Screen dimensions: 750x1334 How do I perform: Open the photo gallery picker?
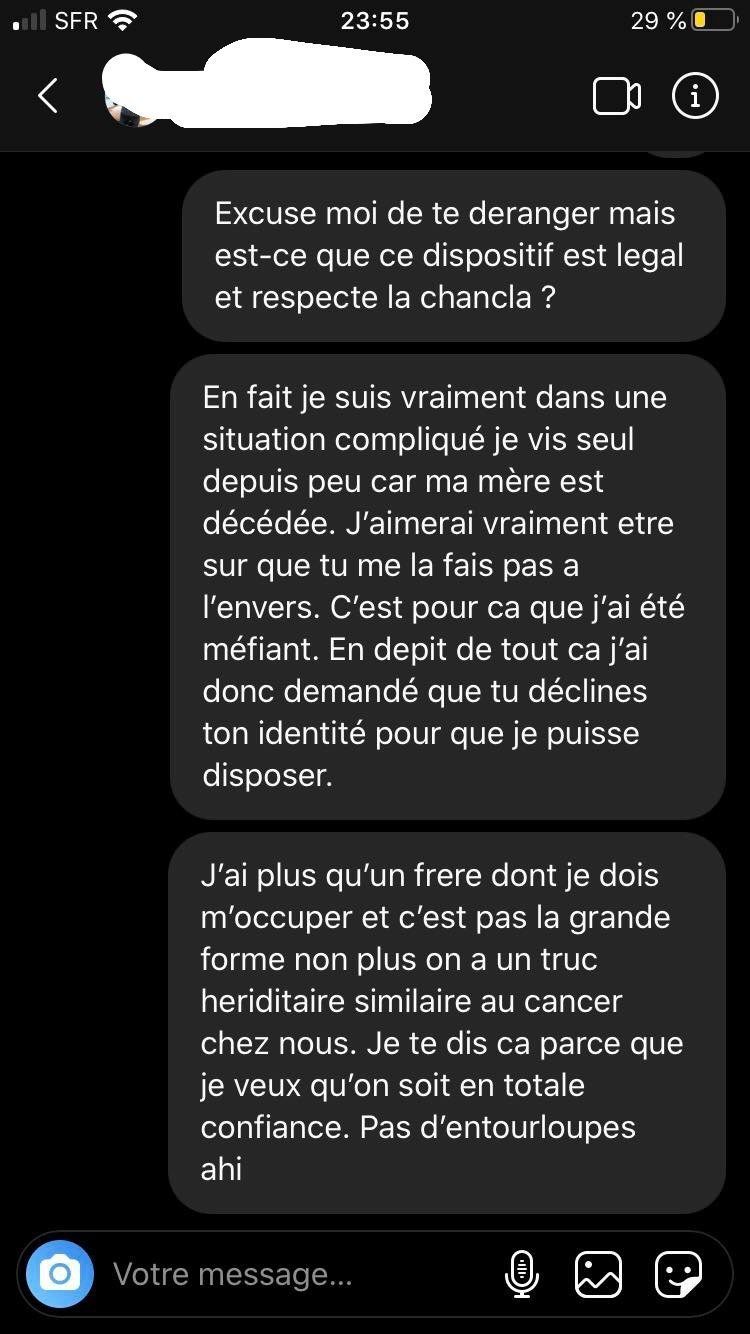pyautogui.click(x=598, y=1274)
